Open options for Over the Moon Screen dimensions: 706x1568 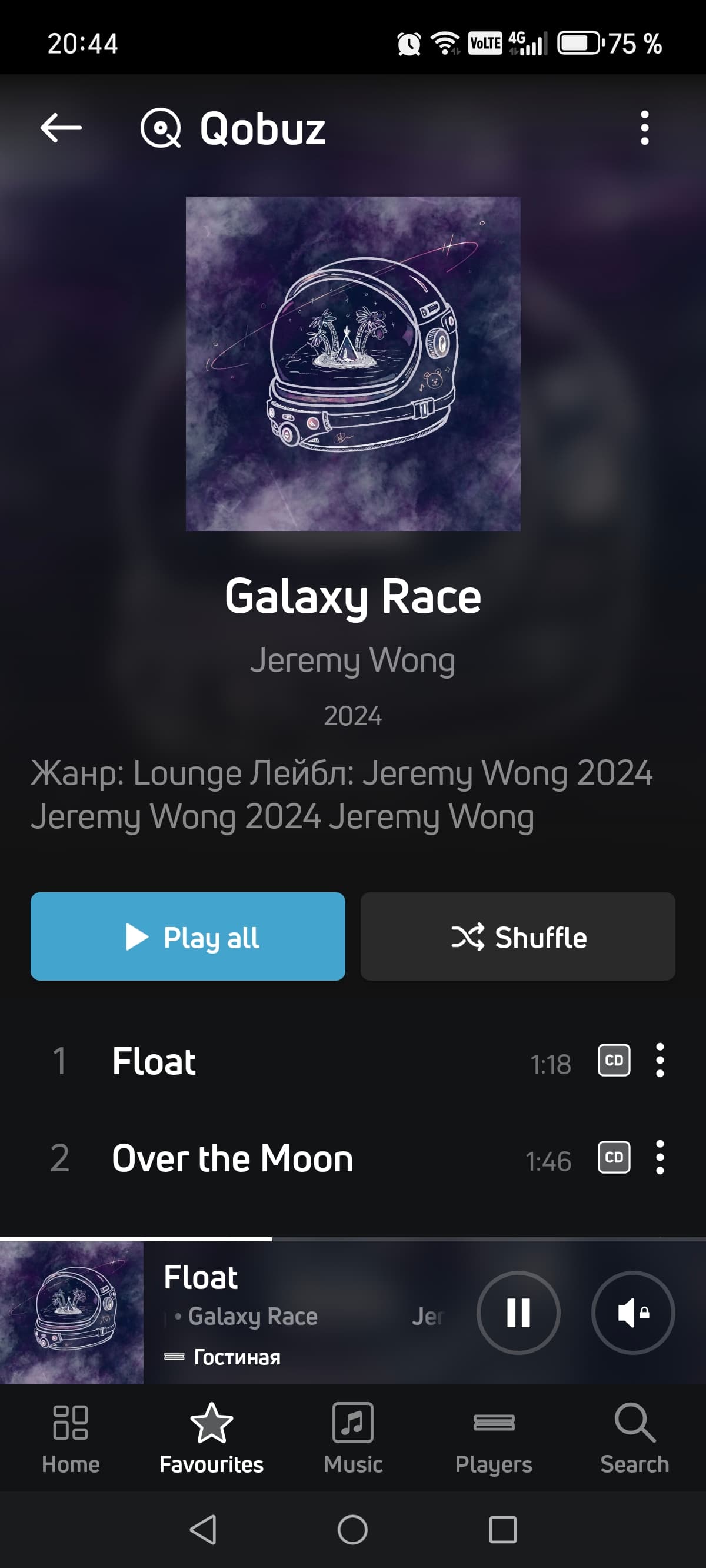coord(660,1157)
